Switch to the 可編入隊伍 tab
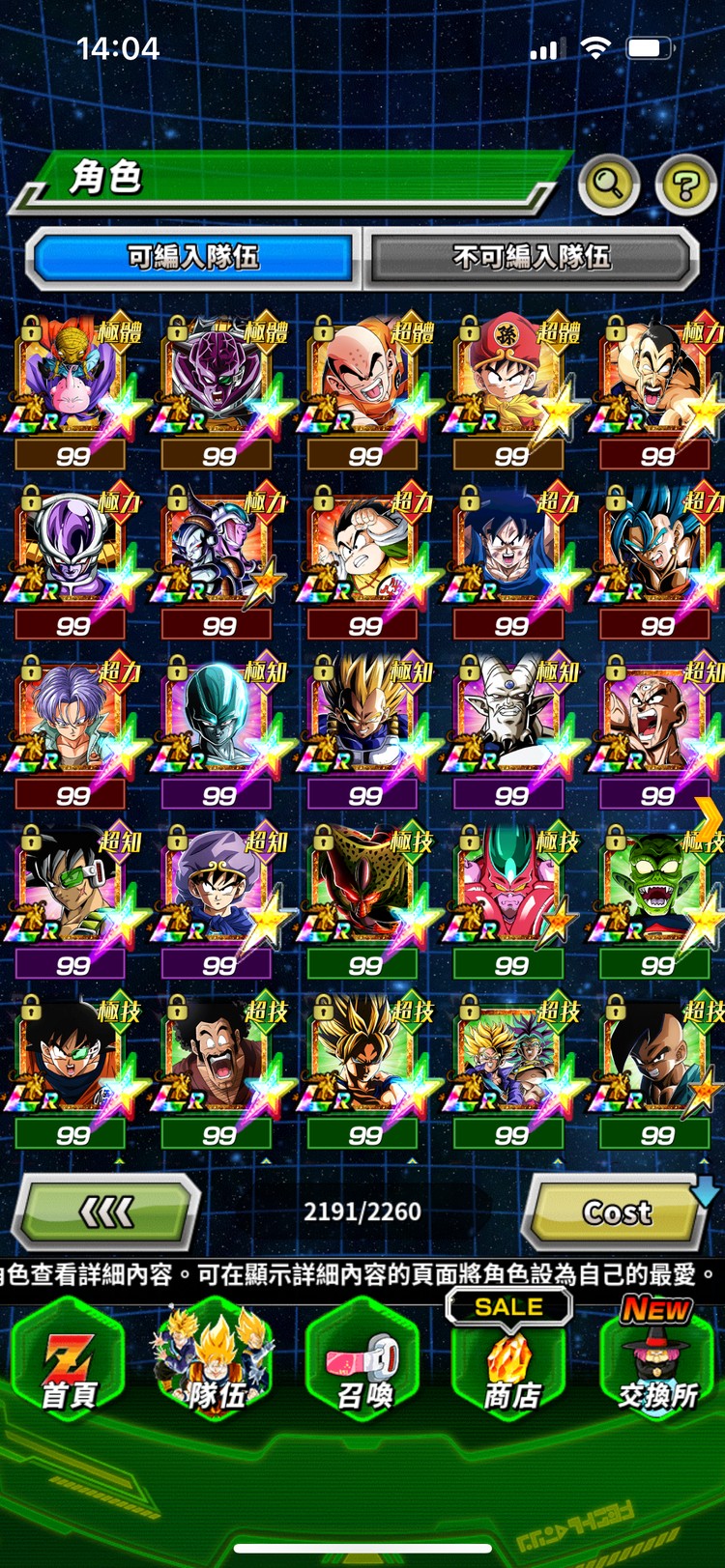Screen dimensions: 725x1568 point(193,257)
